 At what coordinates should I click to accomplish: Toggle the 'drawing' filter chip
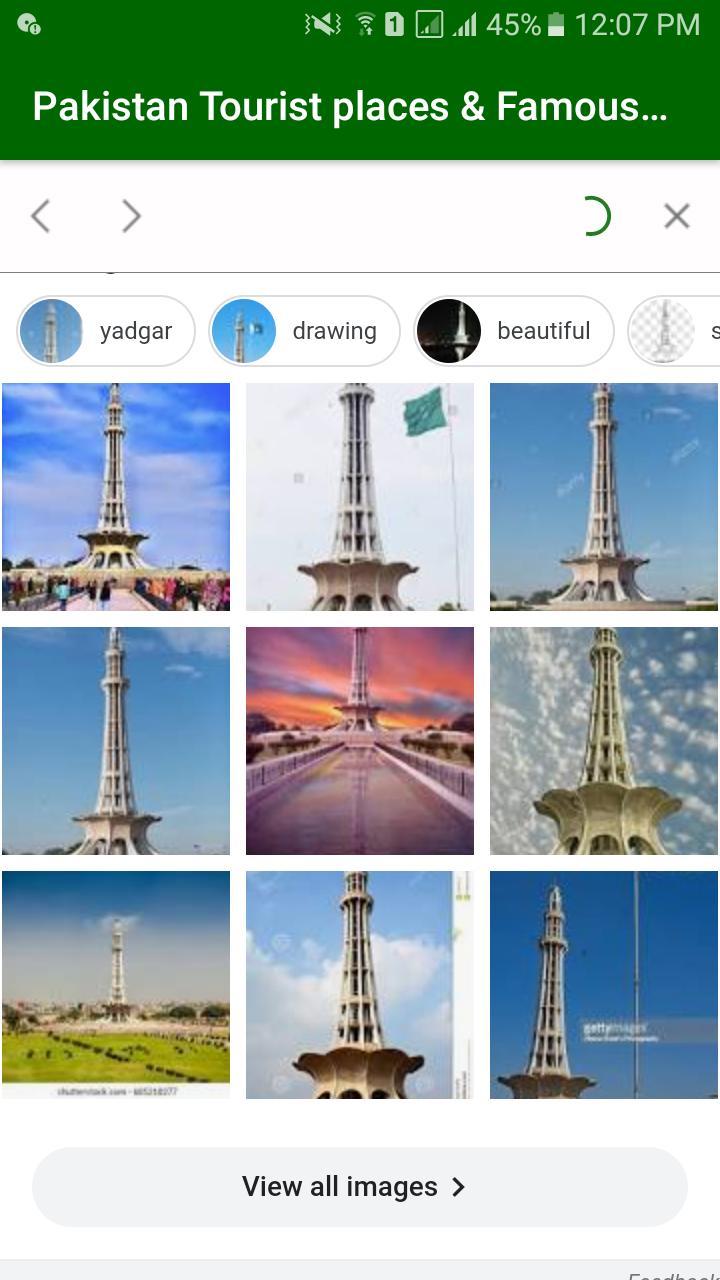305,330
